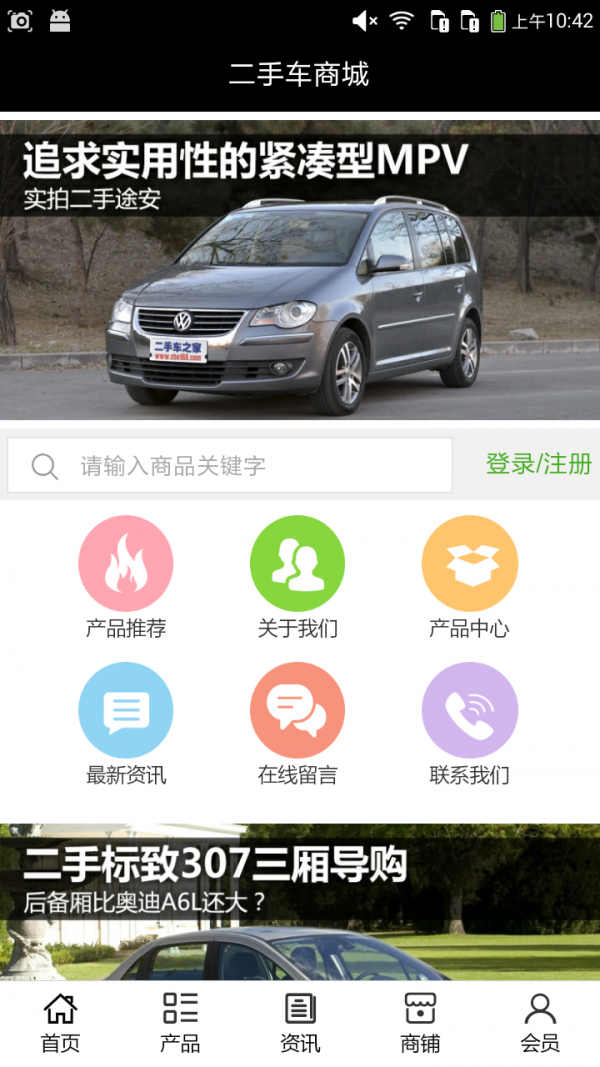Open the 追求实用性的紧凑型MPV banner
This screenshot has height=1067, width=600.
pos(300,270)
